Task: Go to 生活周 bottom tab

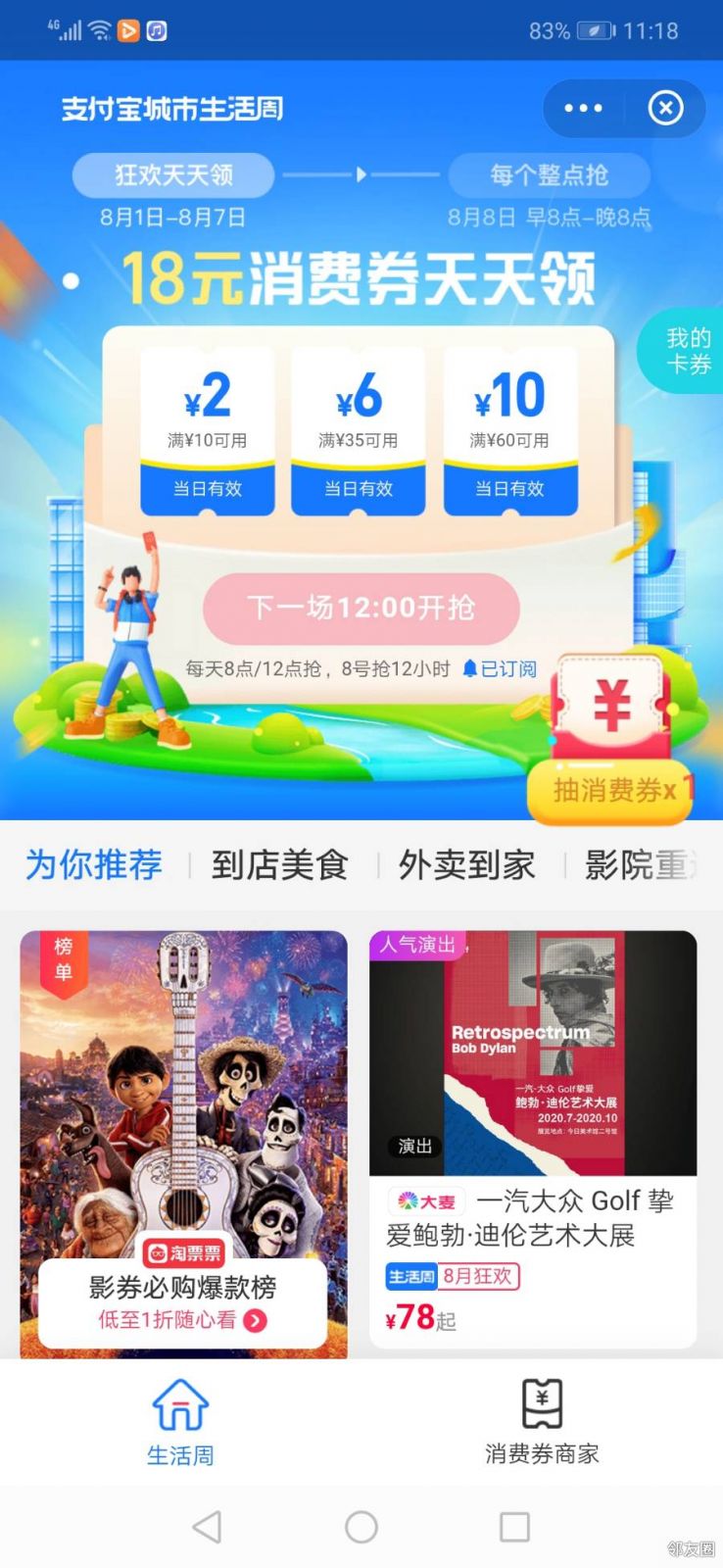Action: point(180,1421)
